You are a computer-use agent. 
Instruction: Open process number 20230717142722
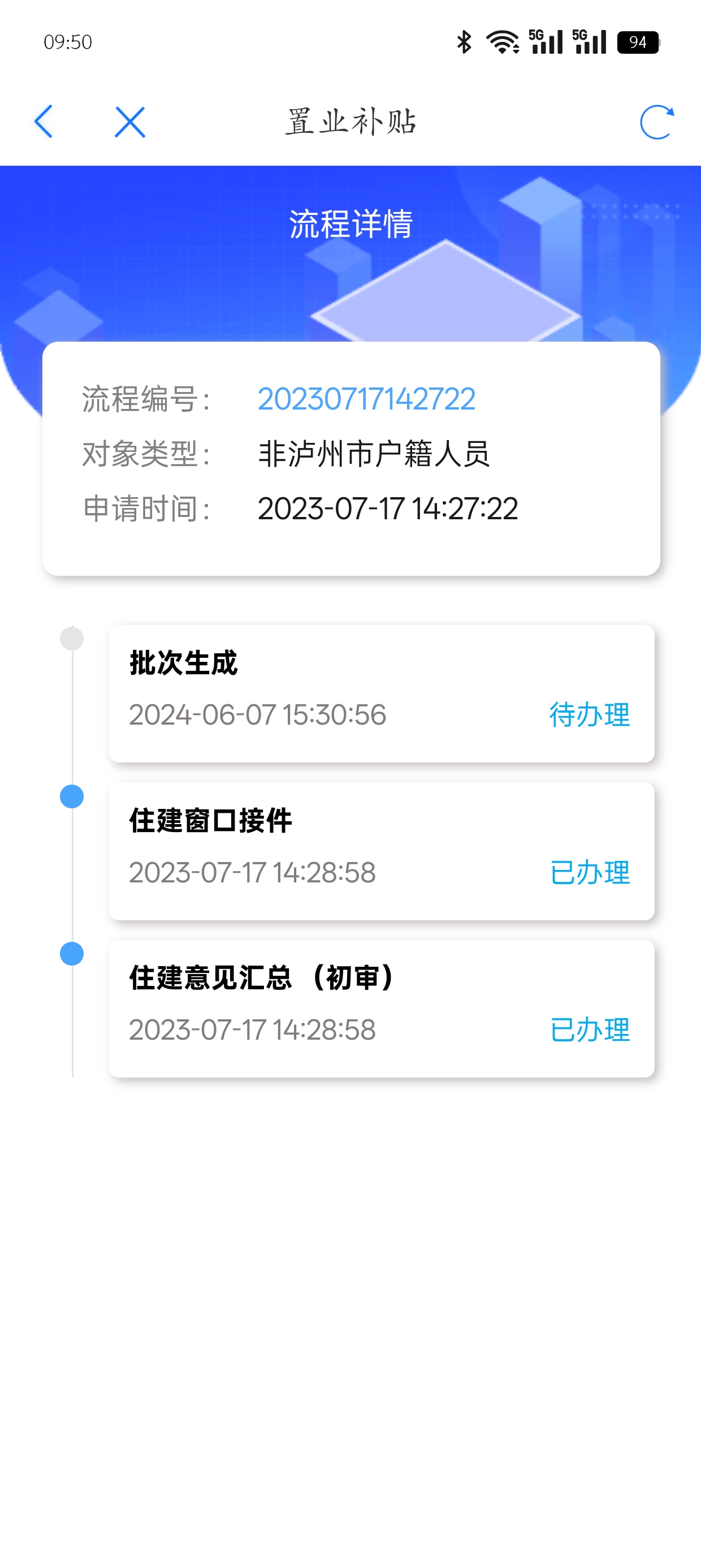[x=366, y=399]
